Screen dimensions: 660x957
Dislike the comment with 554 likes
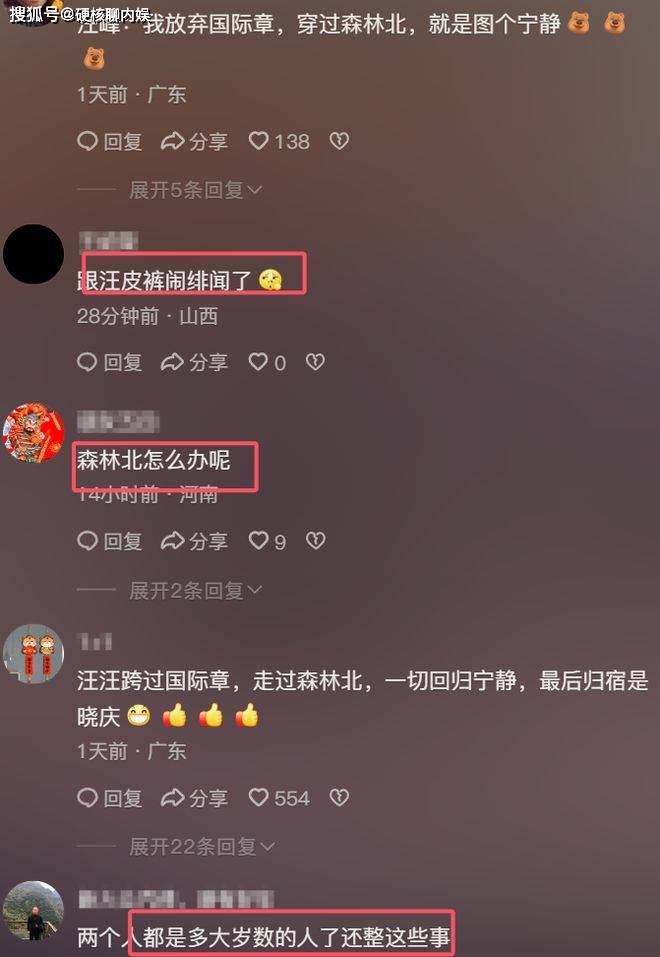click(x=339, y=798)
